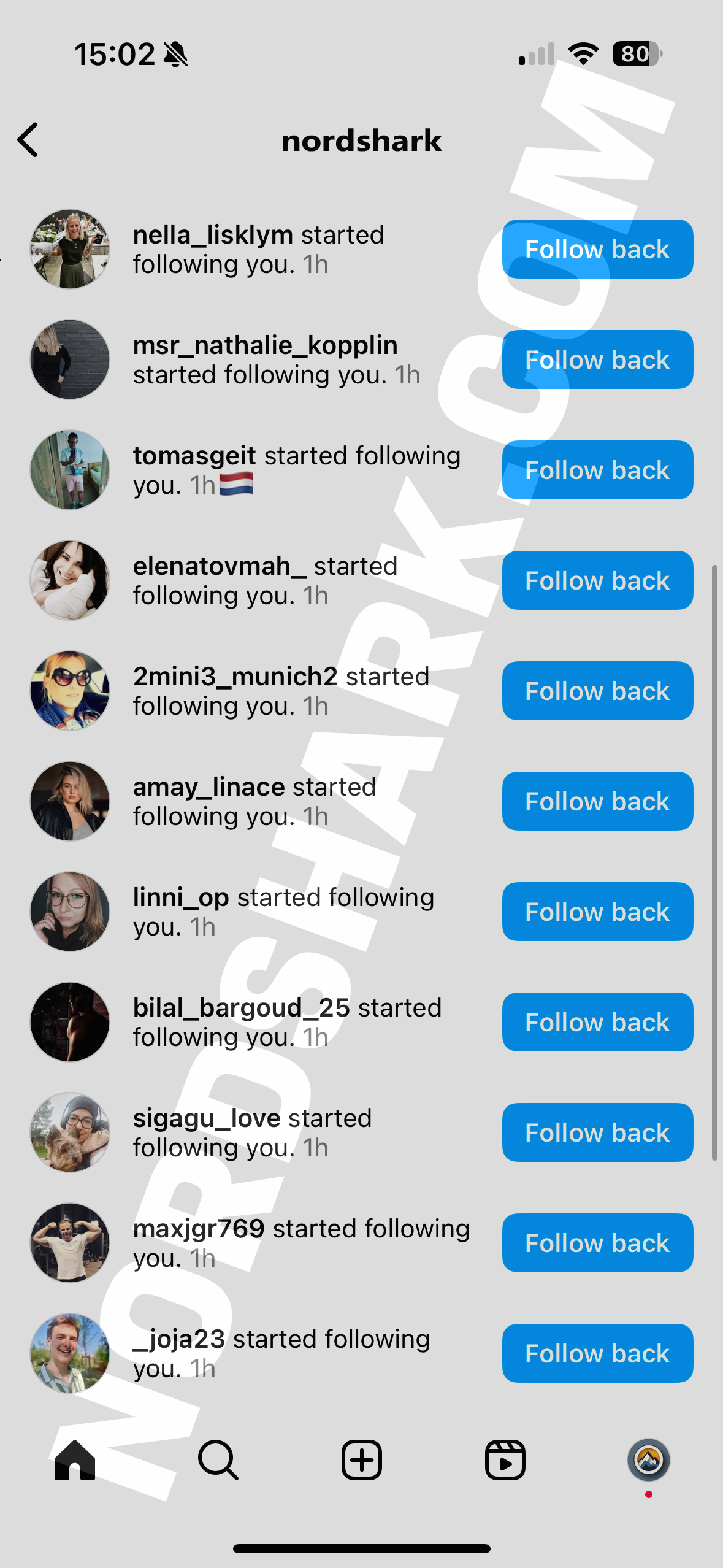View elenatovmah_'s profile avatar
This screenshot has height=1568, width=723.
click(x=70, y=580)
